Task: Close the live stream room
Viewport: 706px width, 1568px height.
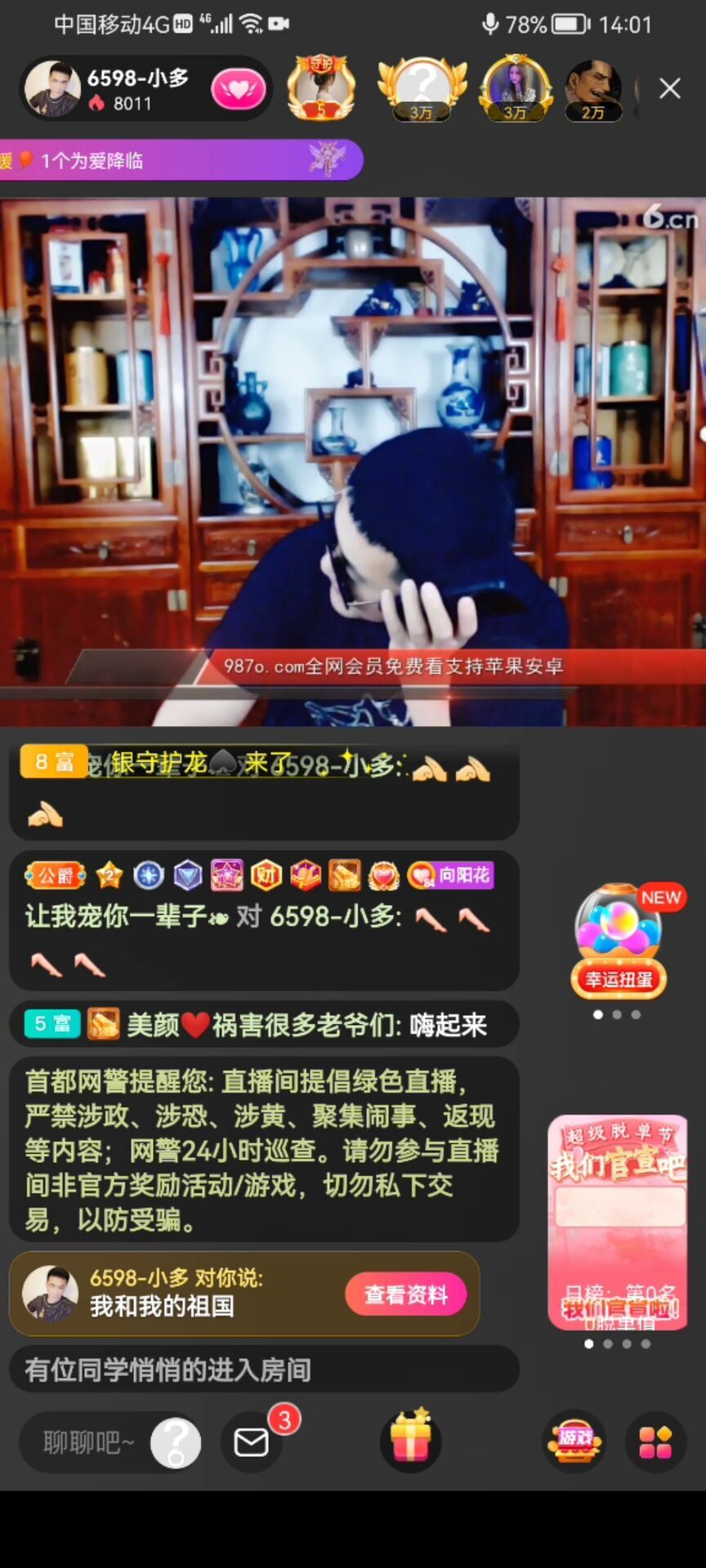Action: (669, 88)
